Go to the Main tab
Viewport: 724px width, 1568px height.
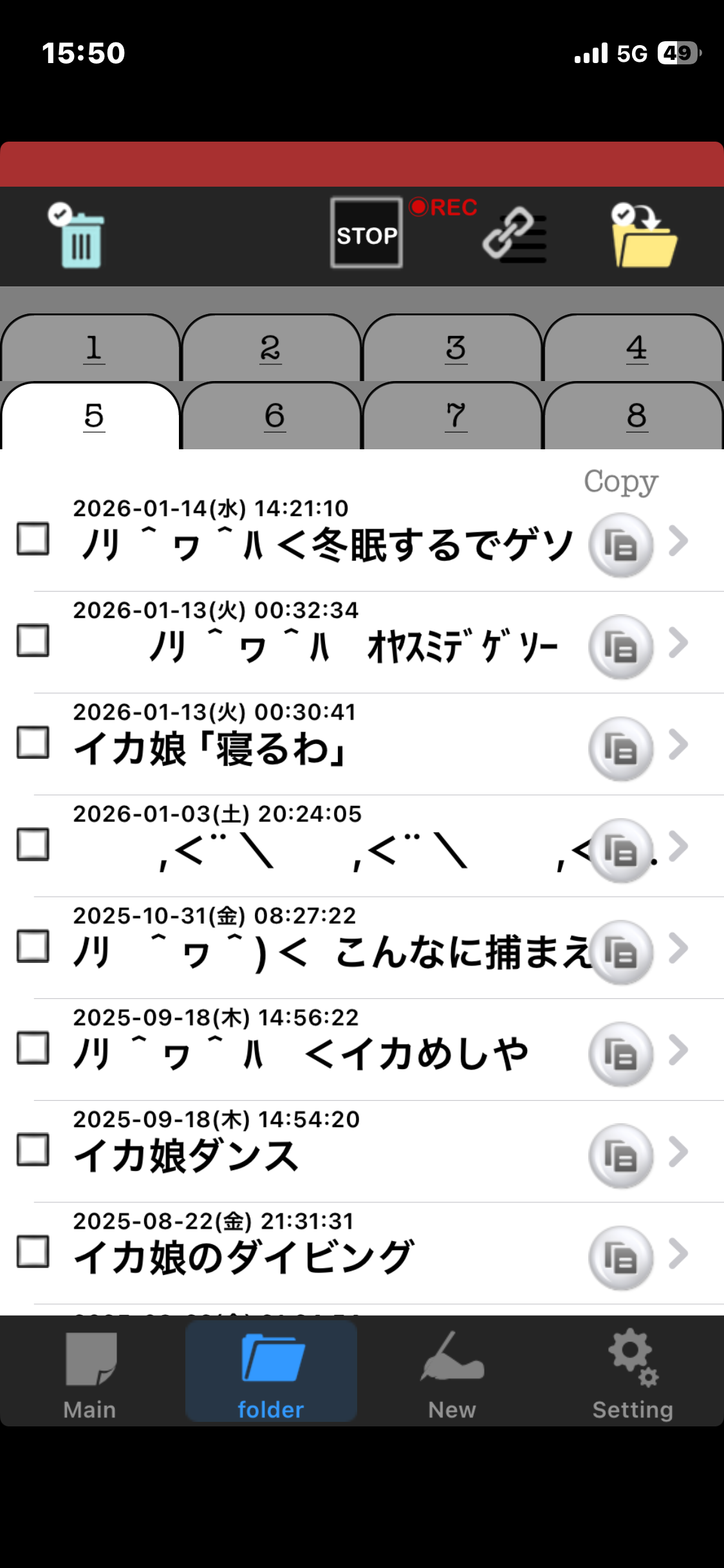point(90,1372)
